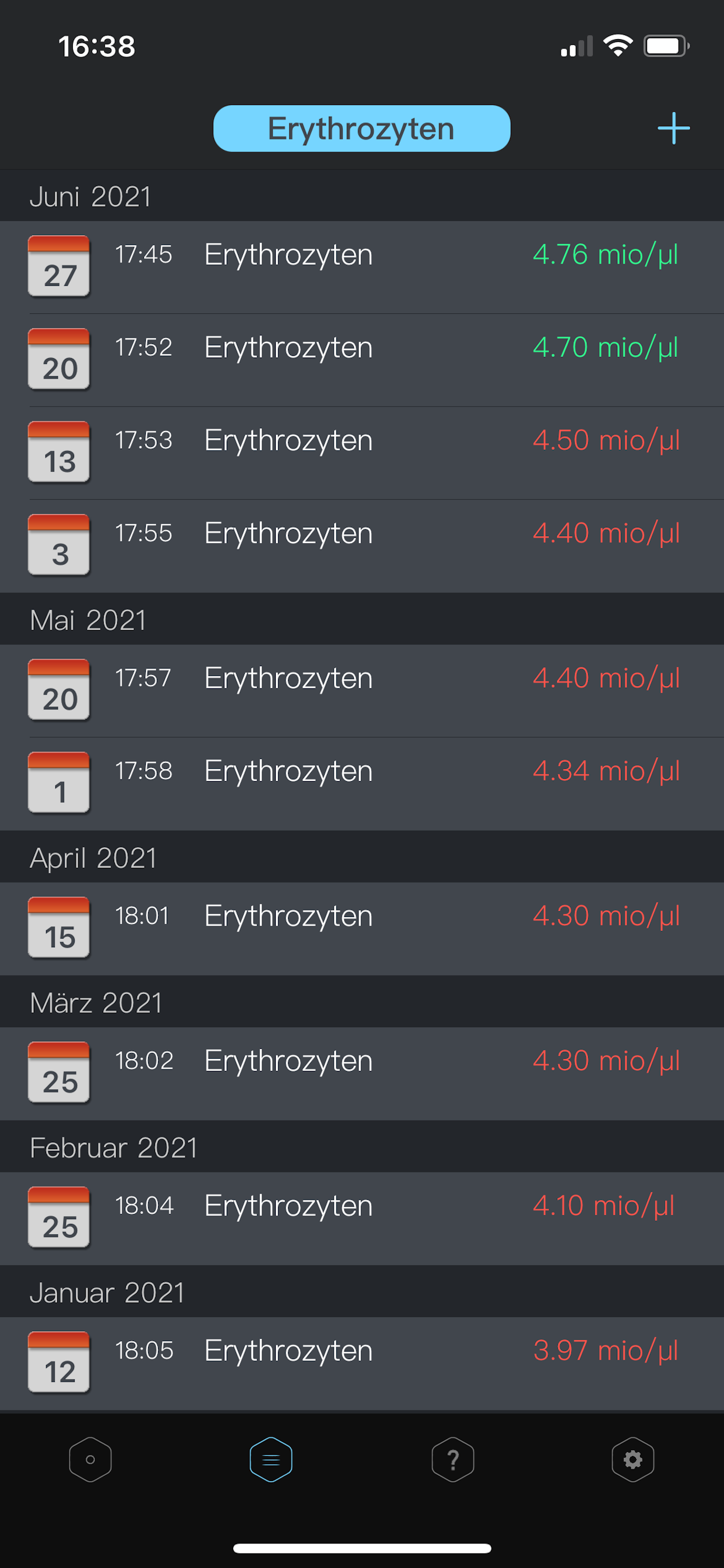Add a new measurement with the plus icon
The height and width of the screenshot is (1568, 724).
pos(673,128)
